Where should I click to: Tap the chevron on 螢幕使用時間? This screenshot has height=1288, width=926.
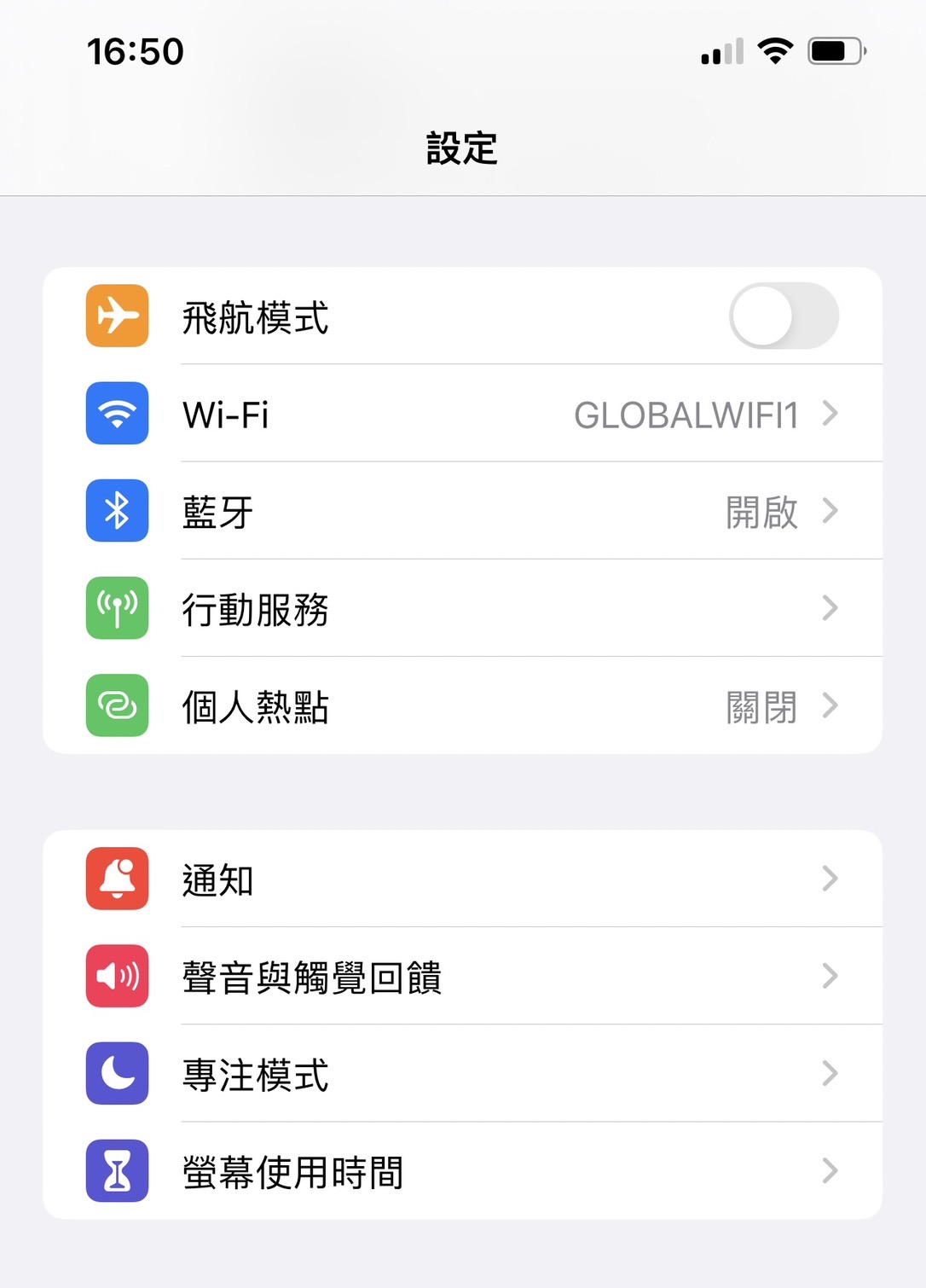[x=829, y=1172]
